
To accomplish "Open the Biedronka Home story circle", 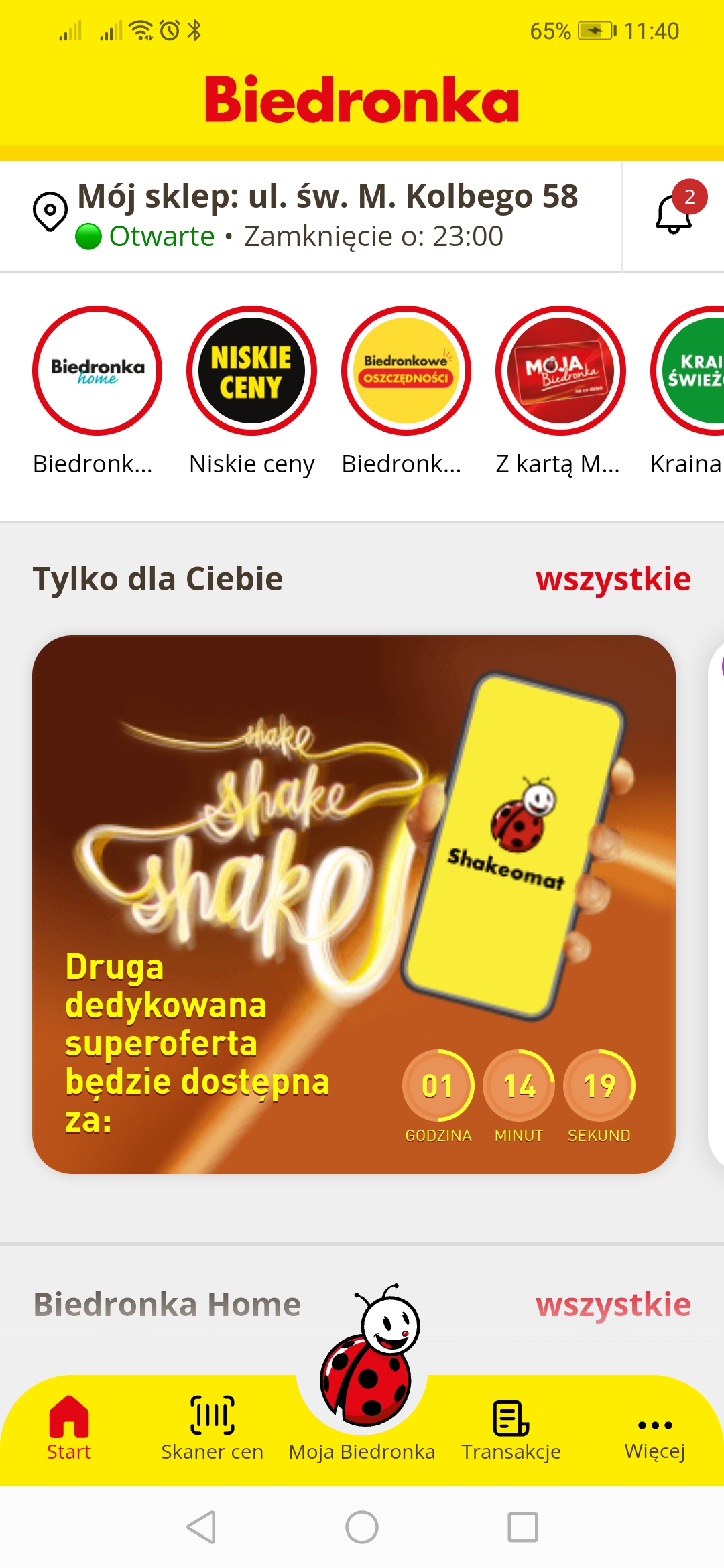I will [x=97, y=371].
